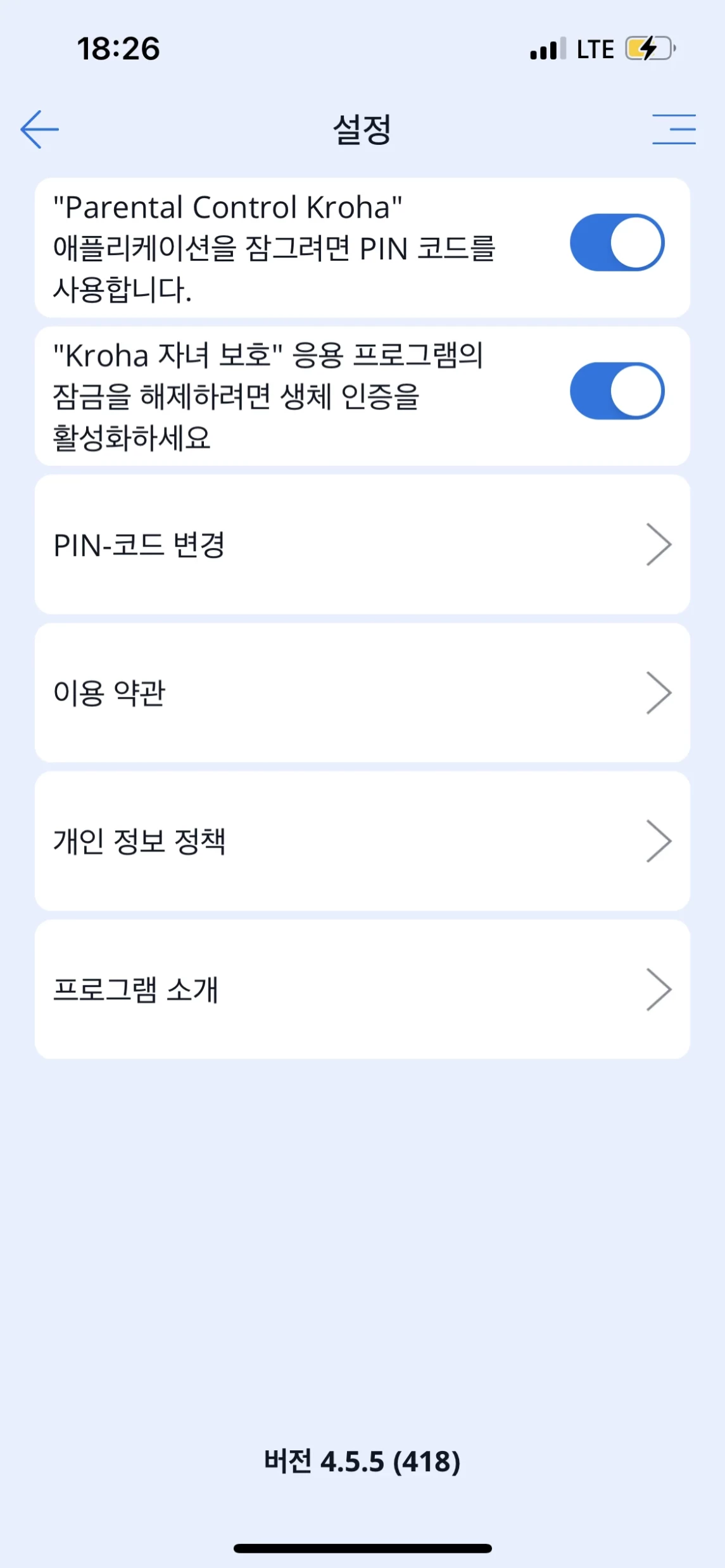Go back using the top-left arrow

tap(39, 130)
